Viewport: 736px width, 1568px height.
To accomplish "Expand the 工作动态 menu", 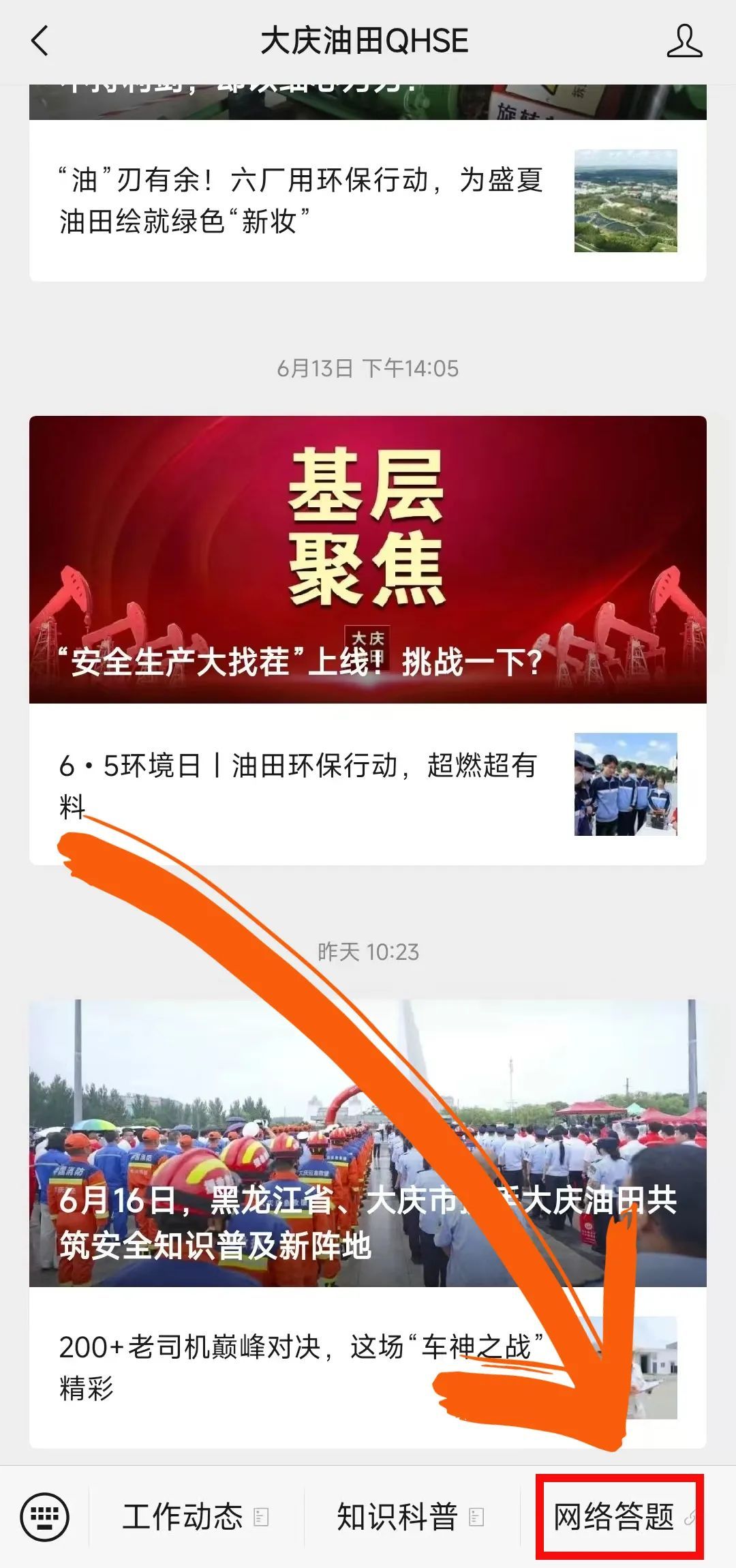I will pyautogui.click(x=196, y=1517).
